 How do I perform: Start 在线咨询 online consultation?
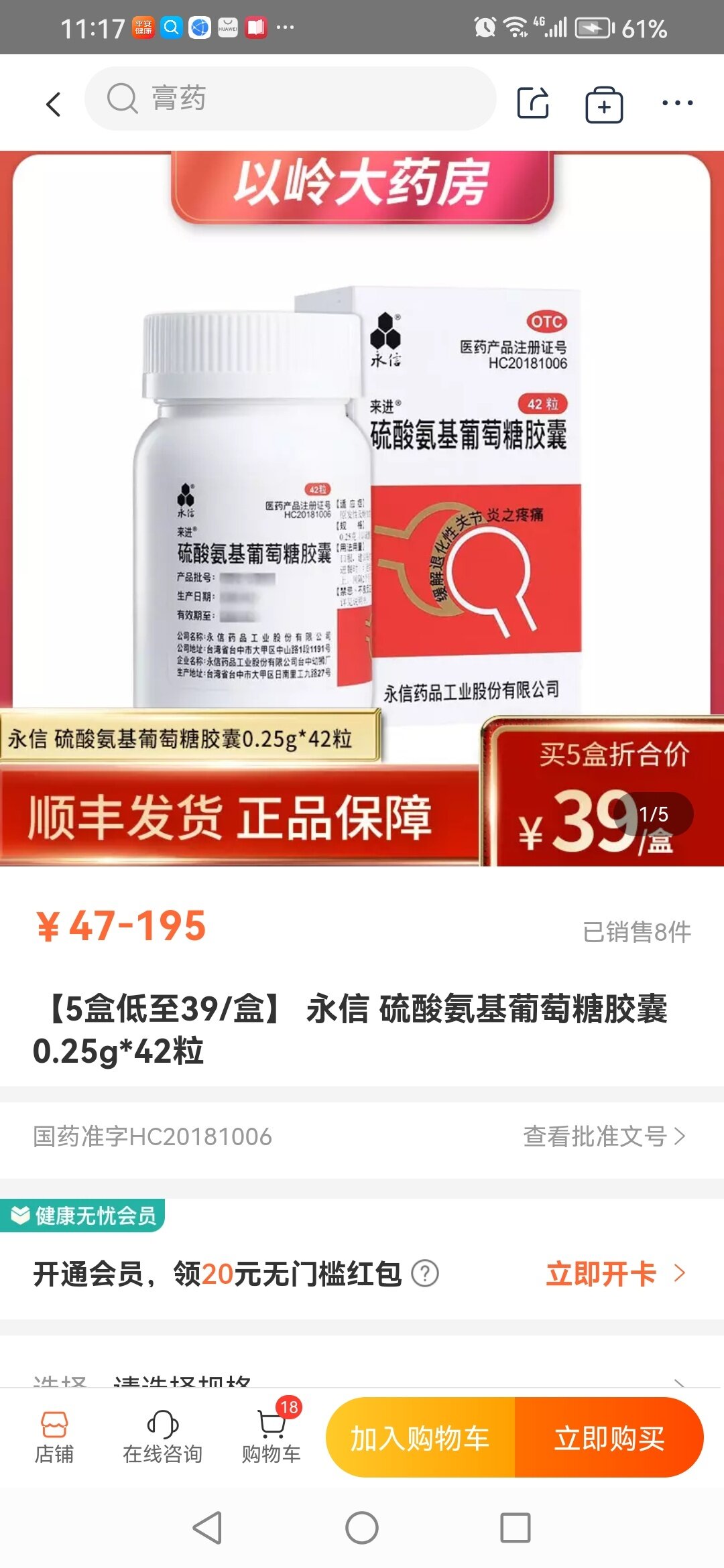tap(162, 1437)
